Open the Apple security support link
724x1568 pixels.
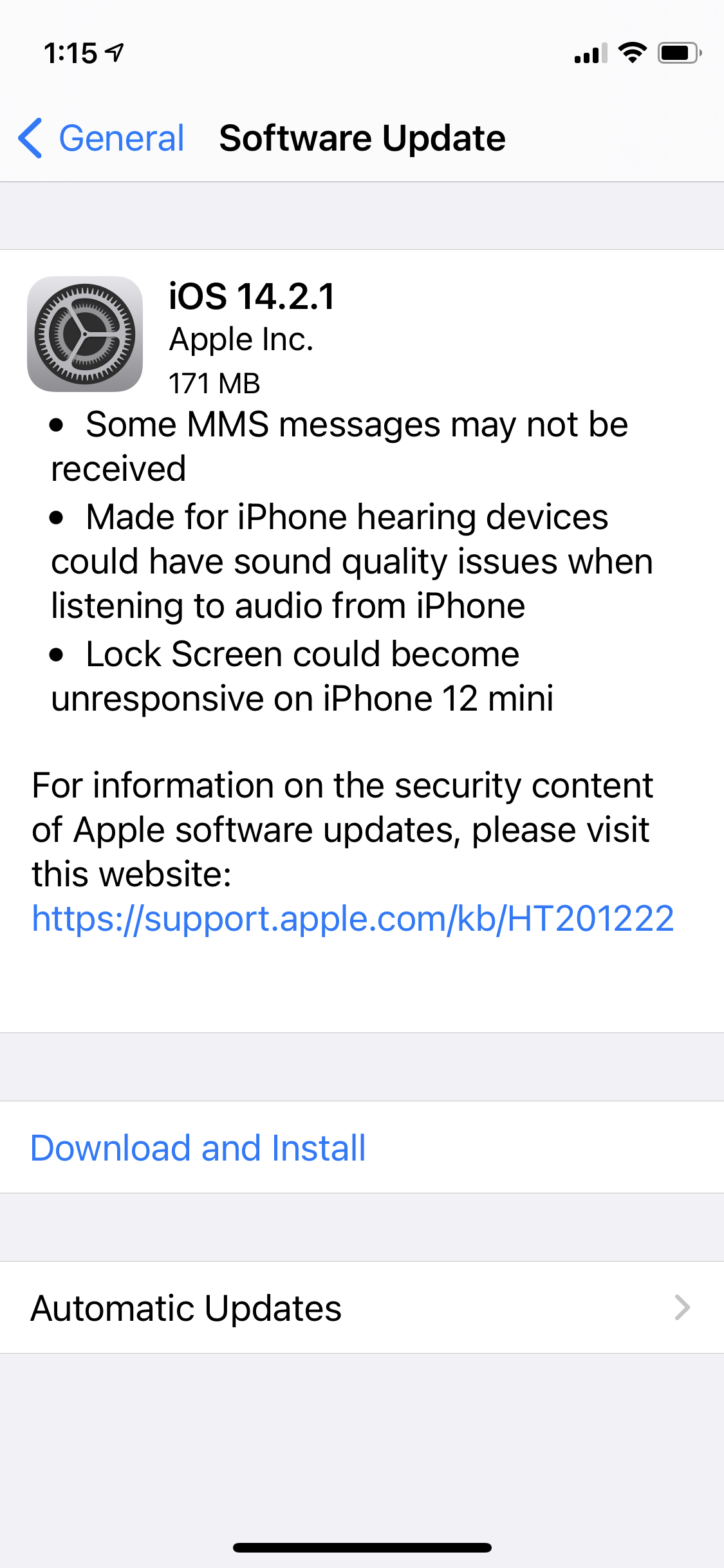coord(353,919)
